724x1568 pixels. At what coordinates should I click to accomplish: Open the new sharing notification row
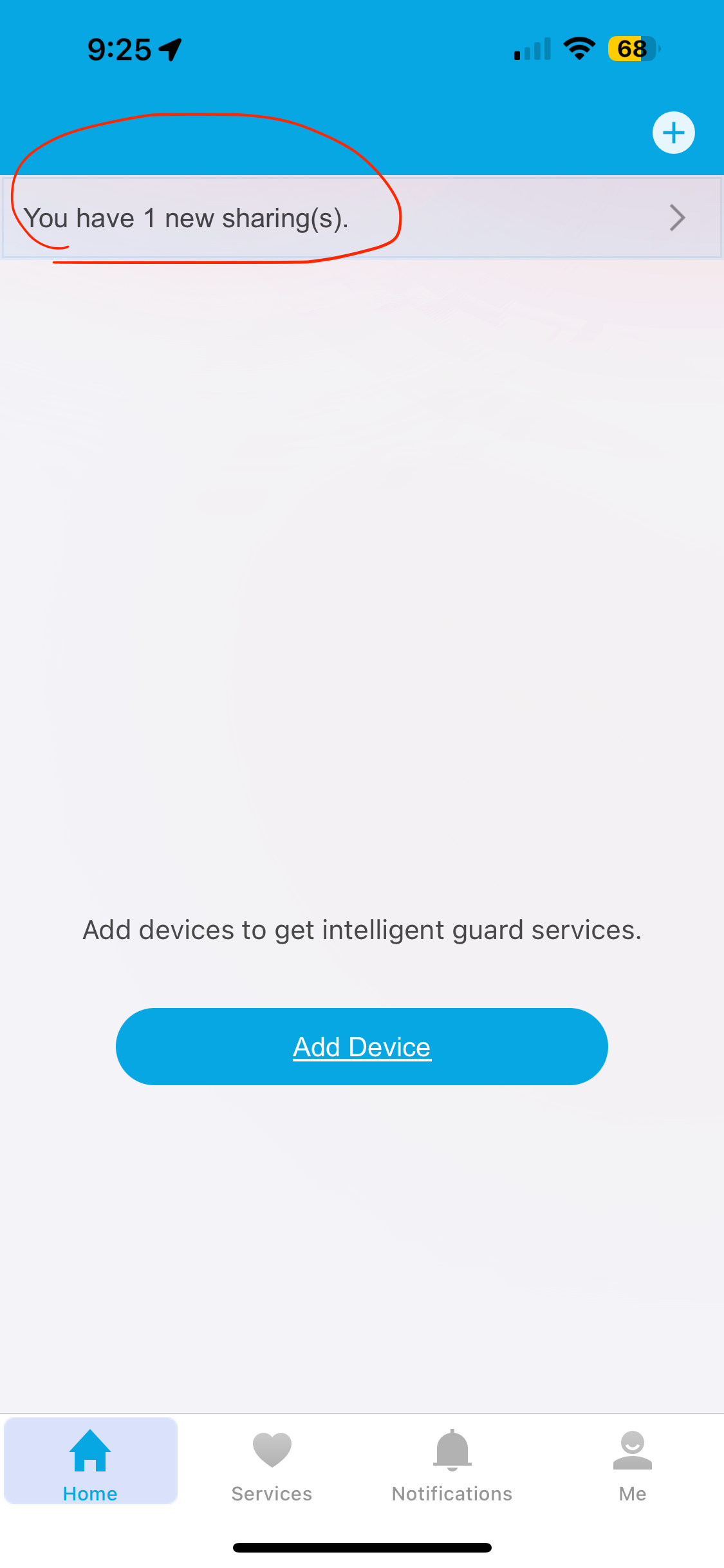click(362, 218)
